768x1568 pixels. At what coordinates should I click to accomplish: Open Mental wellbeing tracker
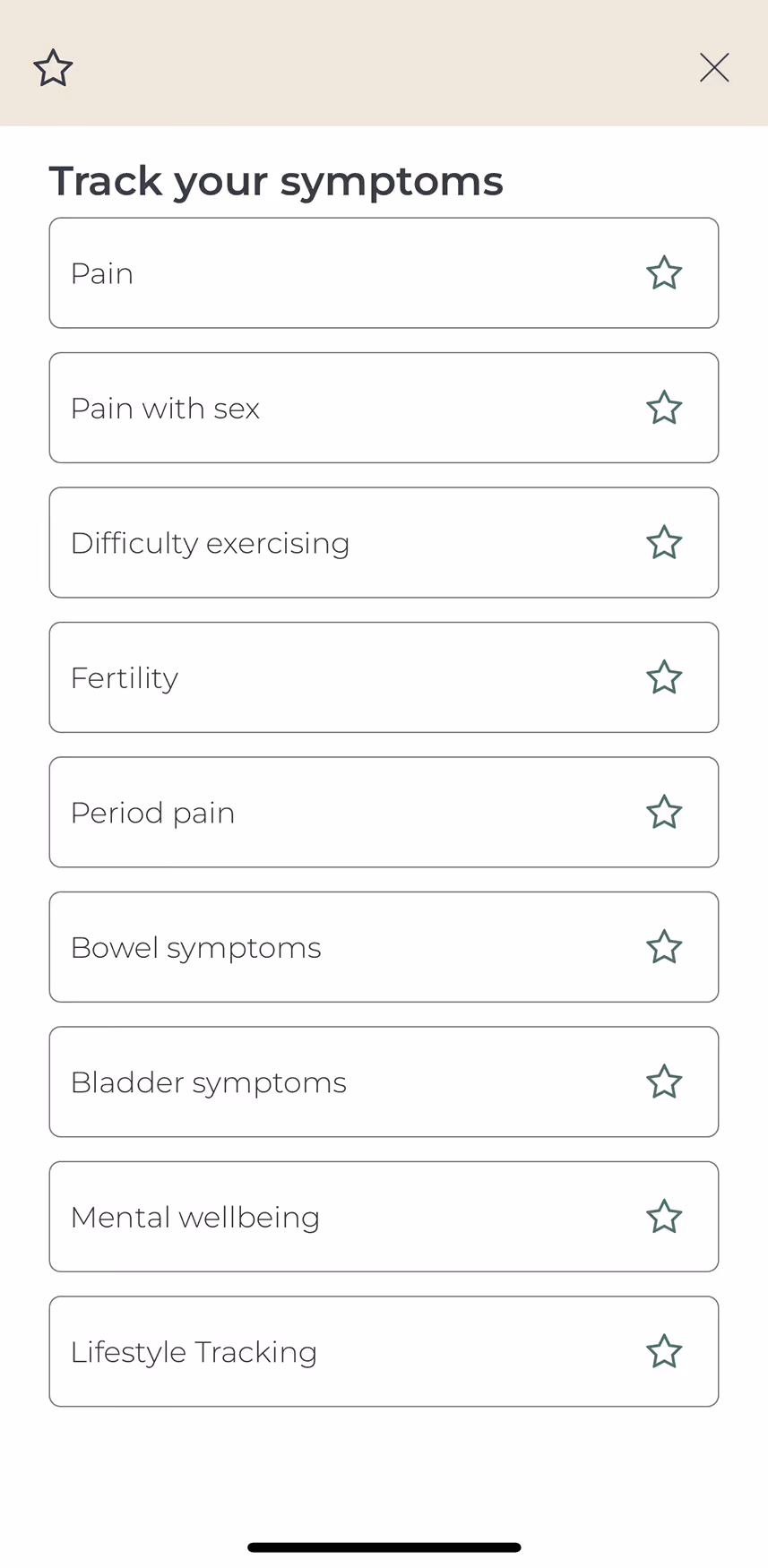pos(341,1218)
